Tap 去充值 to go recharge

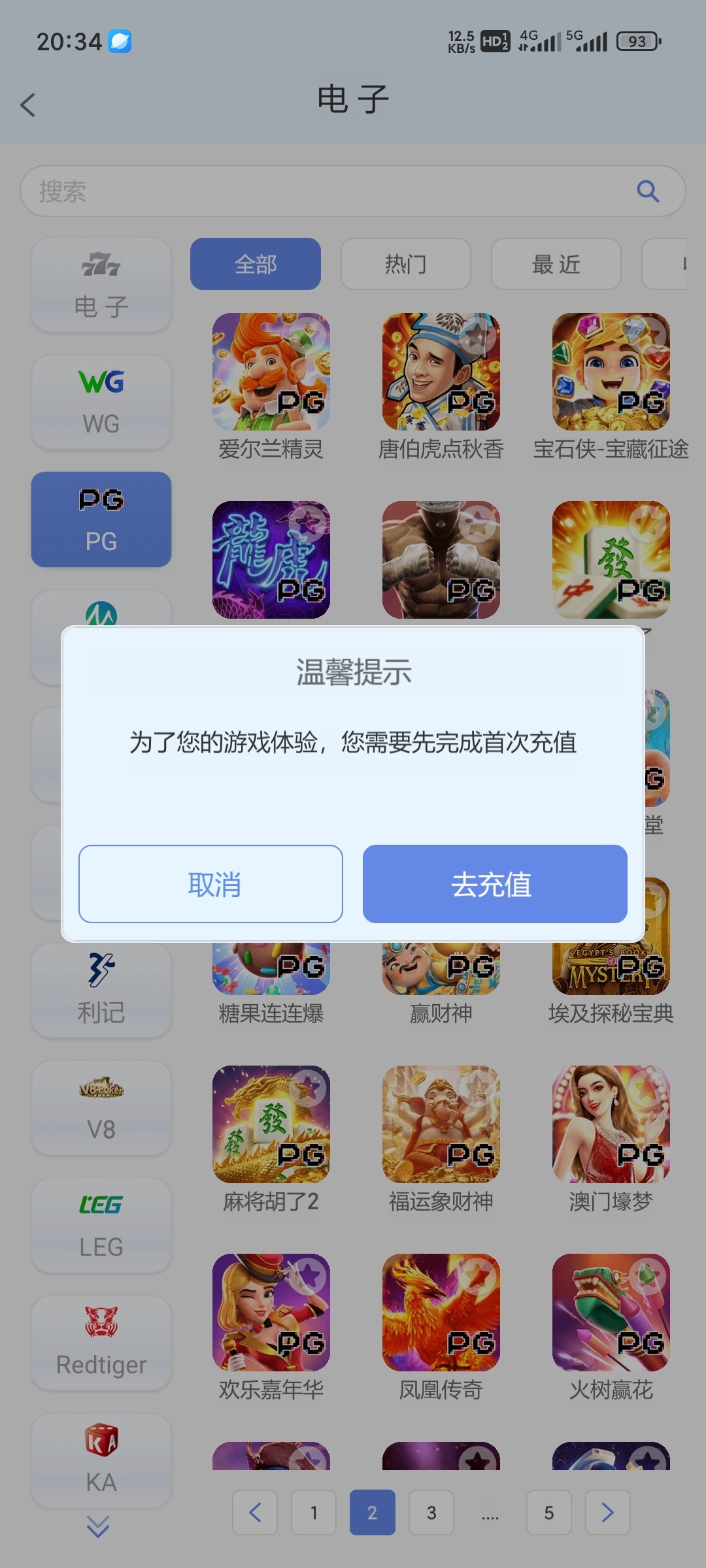coord(495,884)
